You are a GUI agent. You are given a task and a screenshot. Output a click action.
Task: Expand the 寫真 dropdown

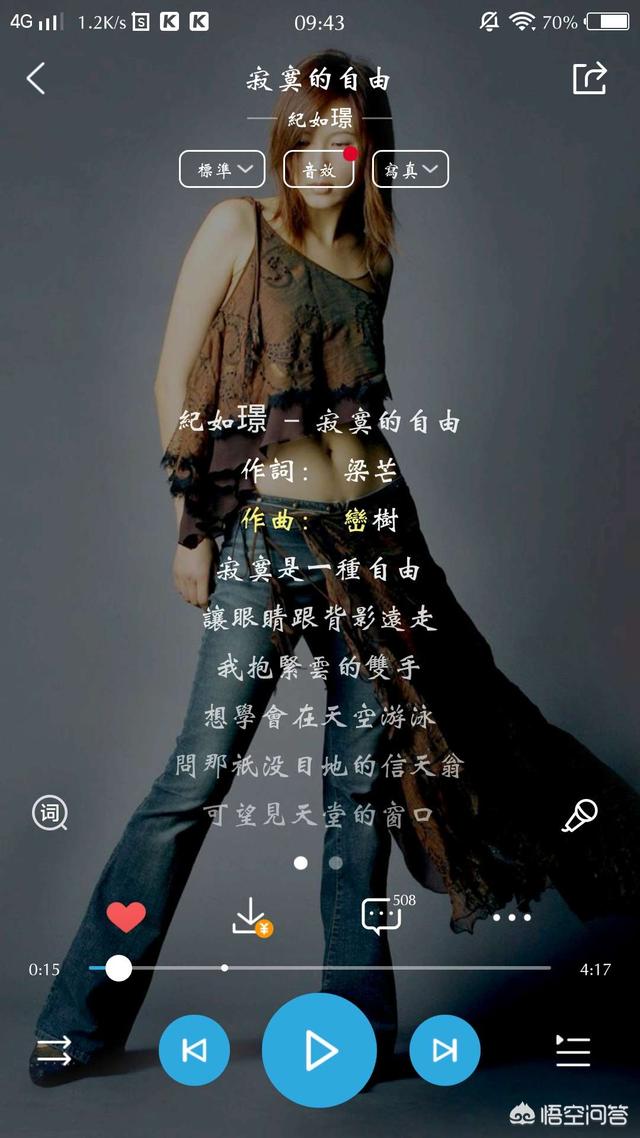(410, 169)
